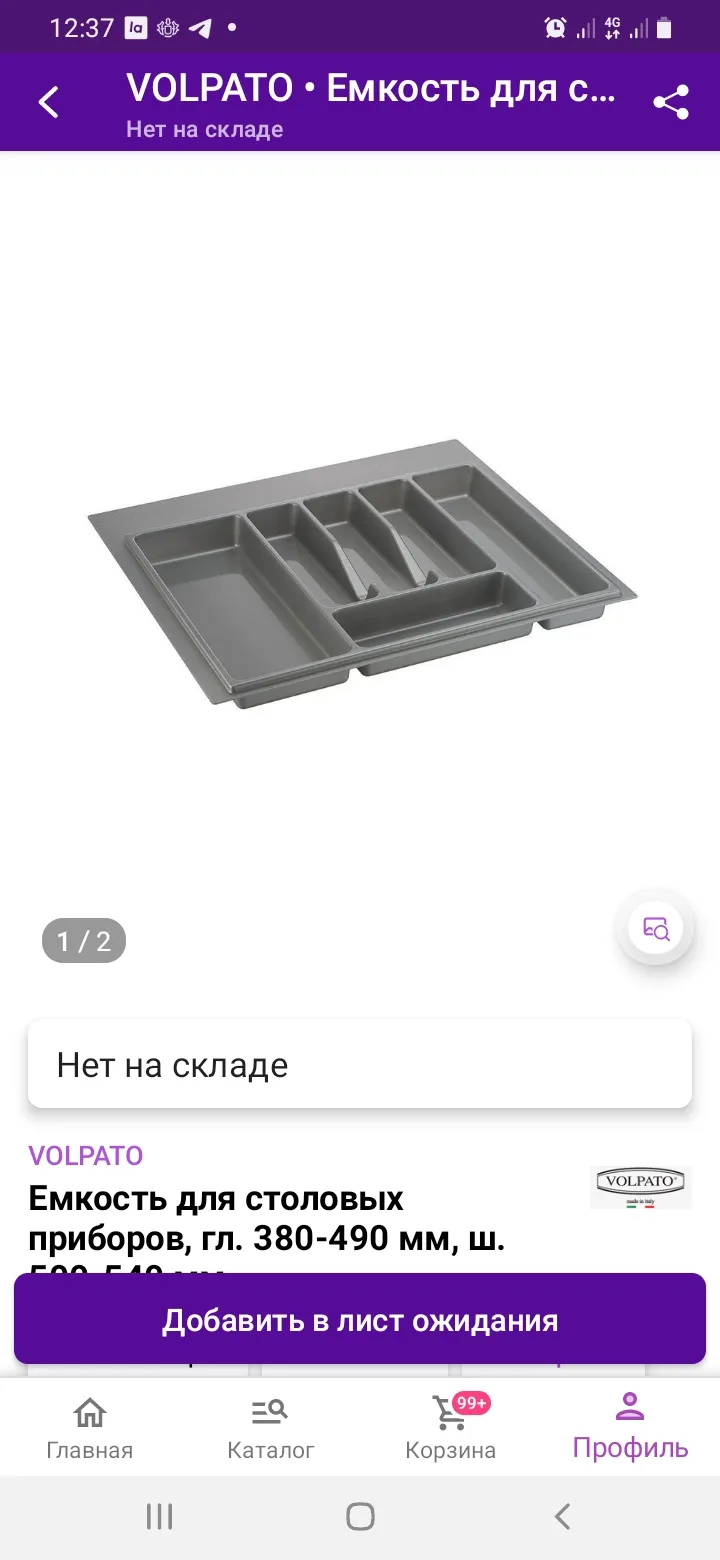
Task: Share this VOLPATO product
Action: click(671, 102)
